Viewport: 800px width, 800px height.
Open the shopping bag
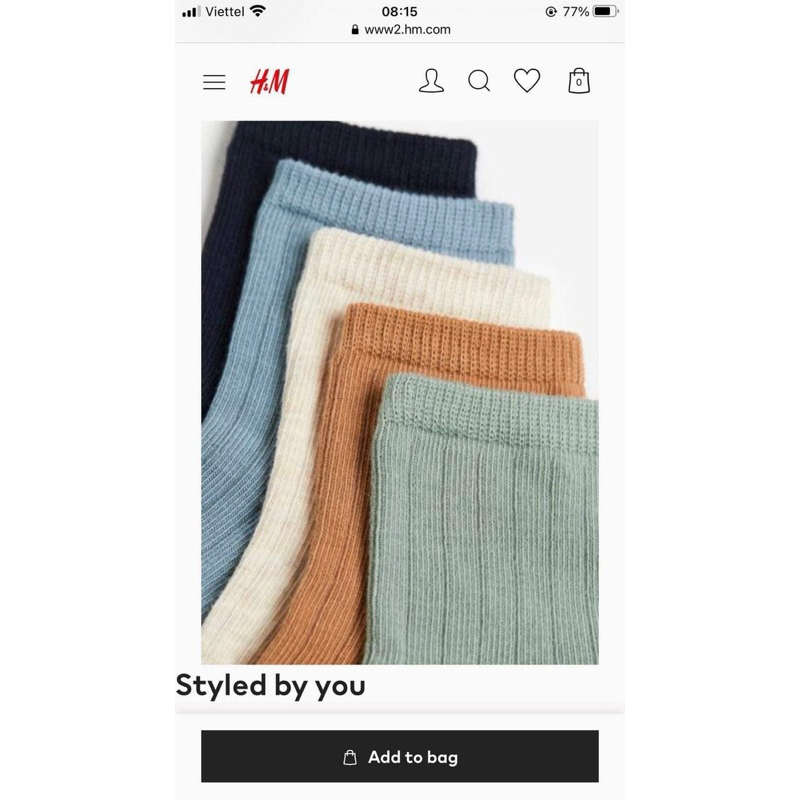click(579, 81)
